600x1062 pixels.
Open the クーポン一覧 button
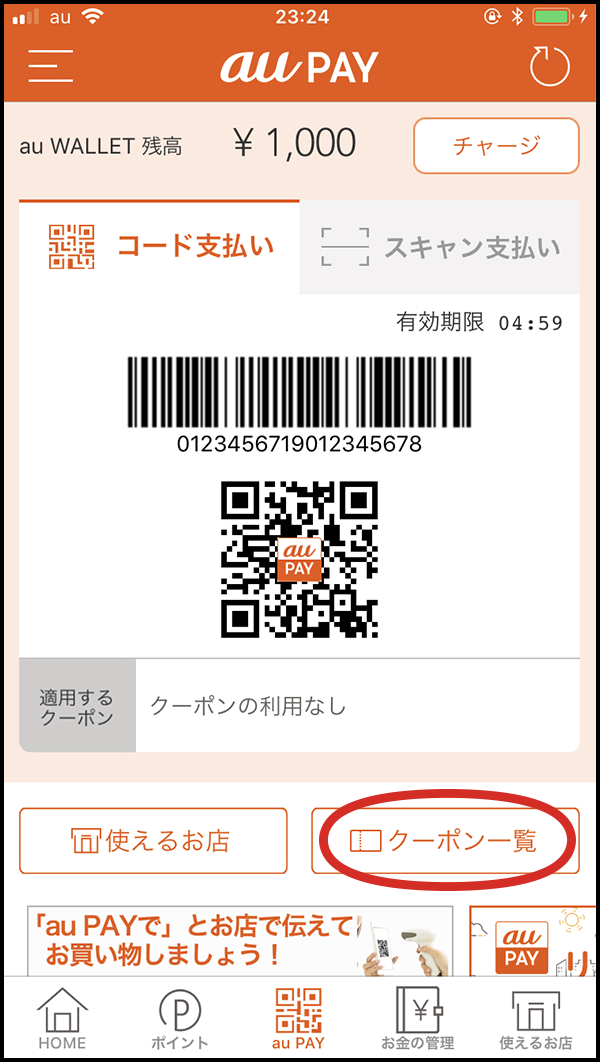pyautogui.click(x=446, y=841)
